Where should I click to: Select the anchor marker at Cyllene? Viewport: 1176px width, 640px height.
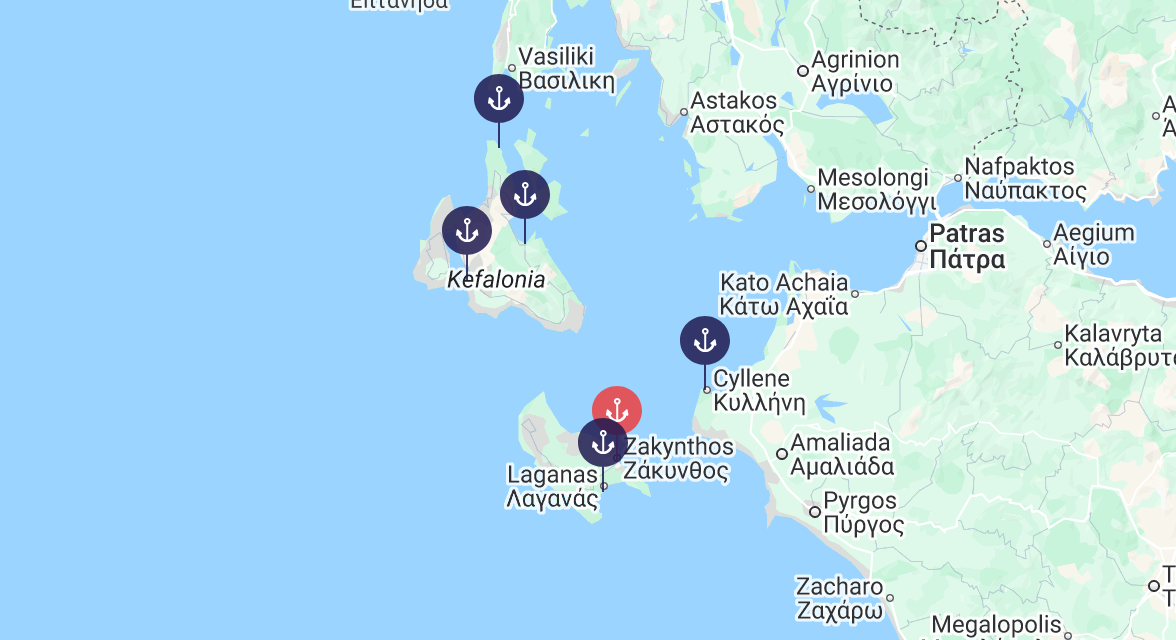[705, 341]
